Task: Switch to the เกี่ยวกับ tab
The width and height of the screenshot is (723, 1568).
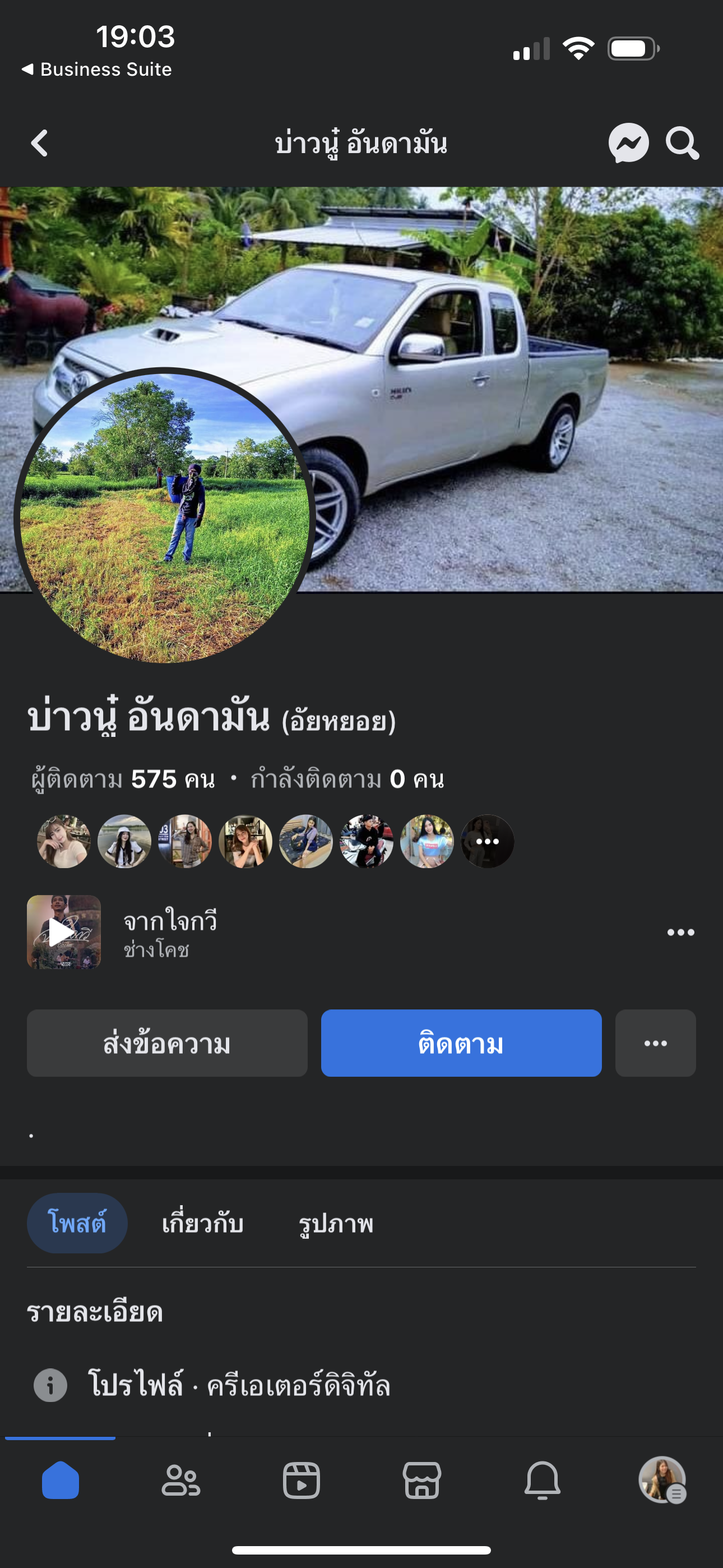Action: click(203, 1223)
